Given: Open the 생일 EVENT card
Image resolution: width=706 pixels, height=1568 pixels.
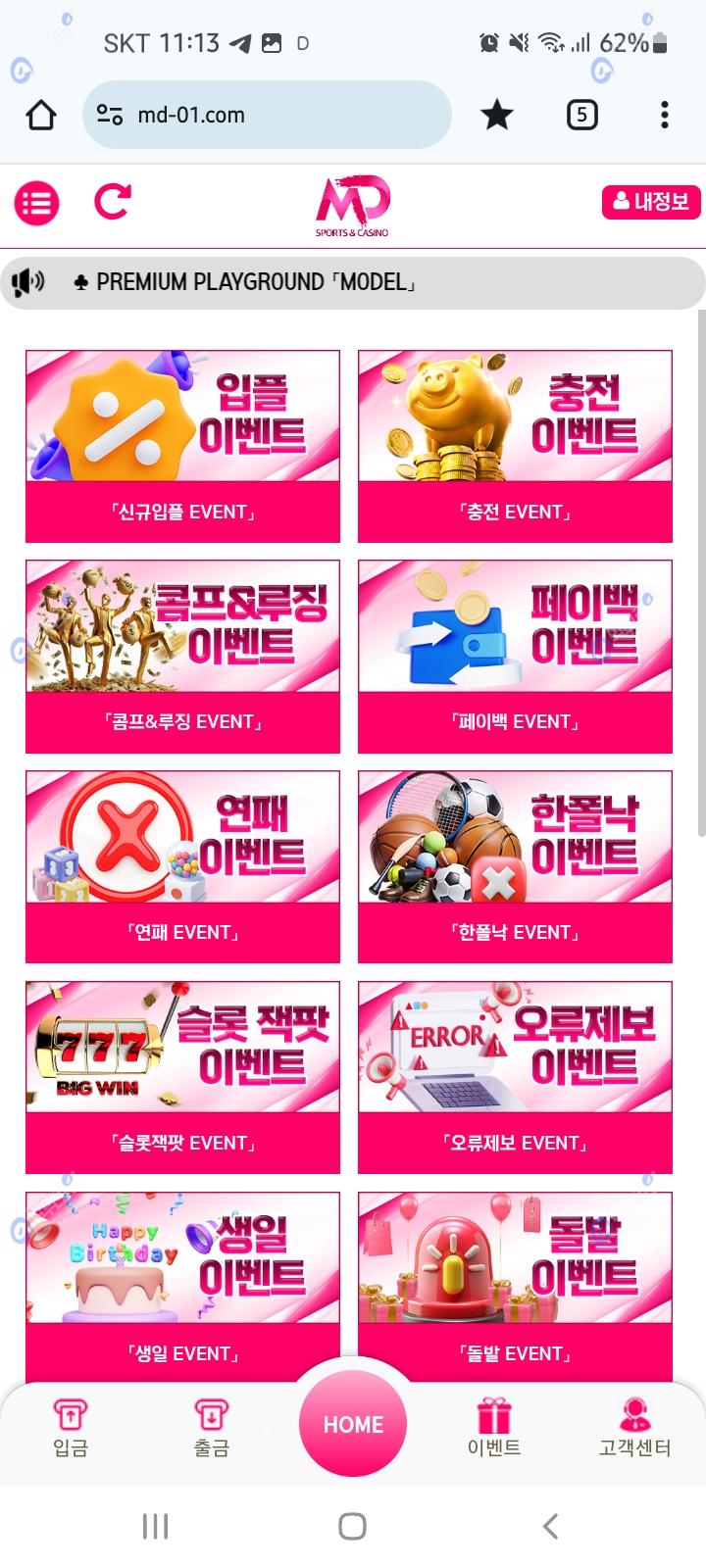Looking at the screenshot, I should pos(182,1284).
